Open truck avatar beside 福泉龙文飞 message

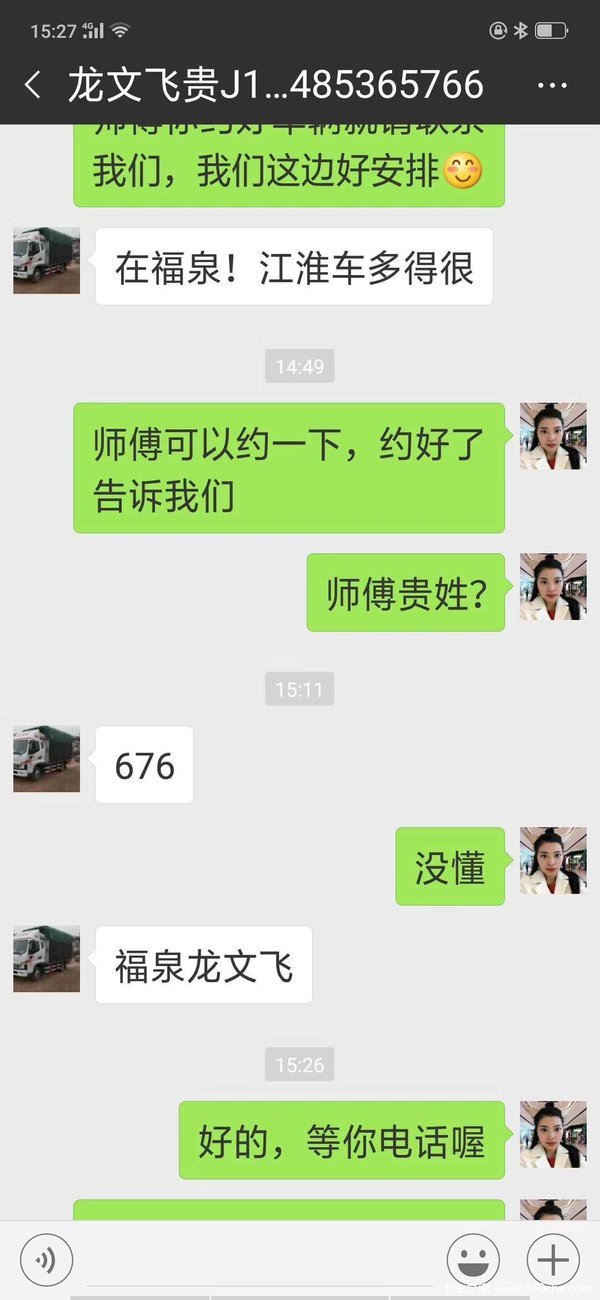pos(46,959)
